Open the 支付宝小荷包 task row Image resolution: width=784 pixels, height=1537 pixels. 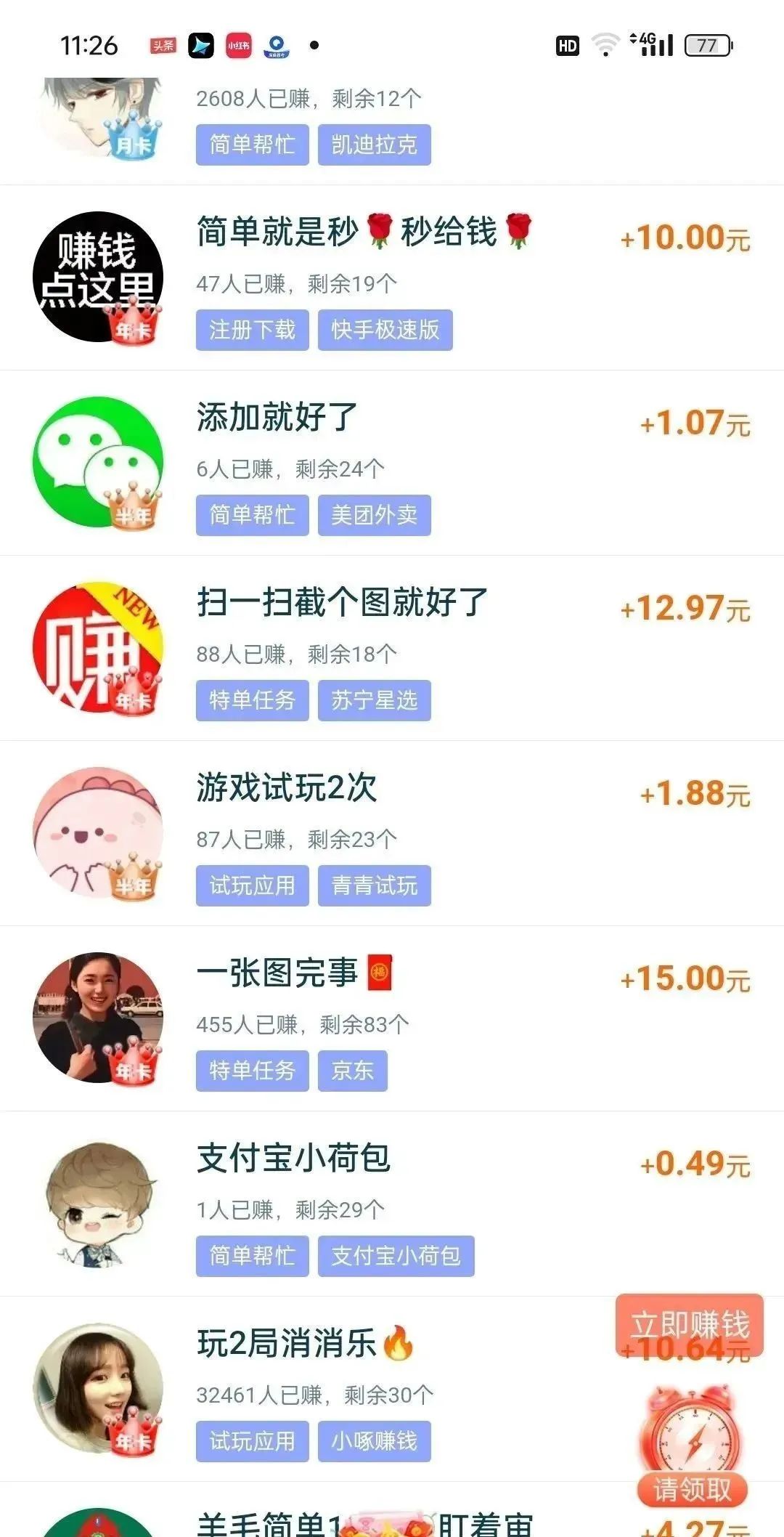294,1159
